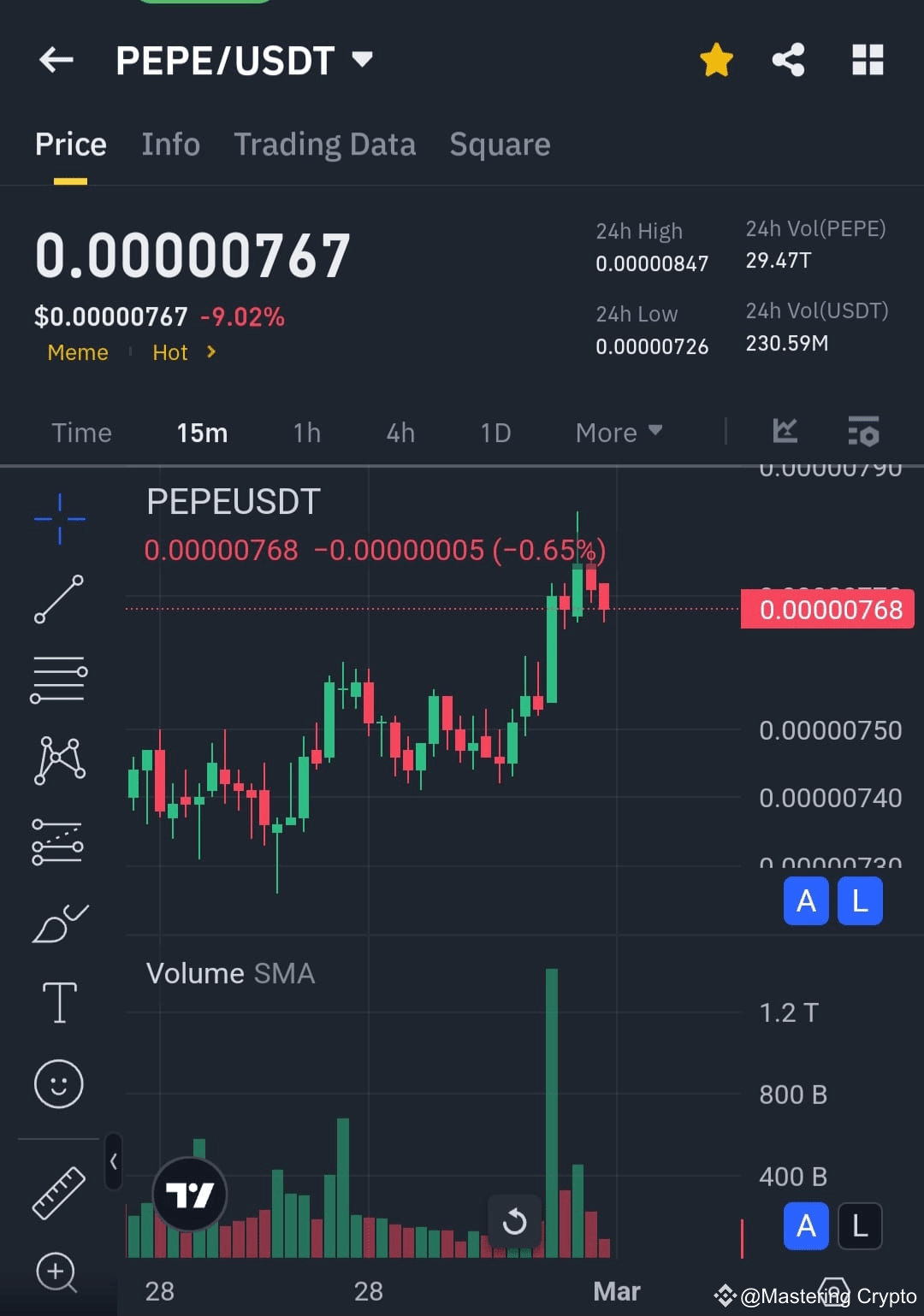Open the parallel lines drawing tool
The height and width of the screenshot is (1316, 924).
point(59,678)
